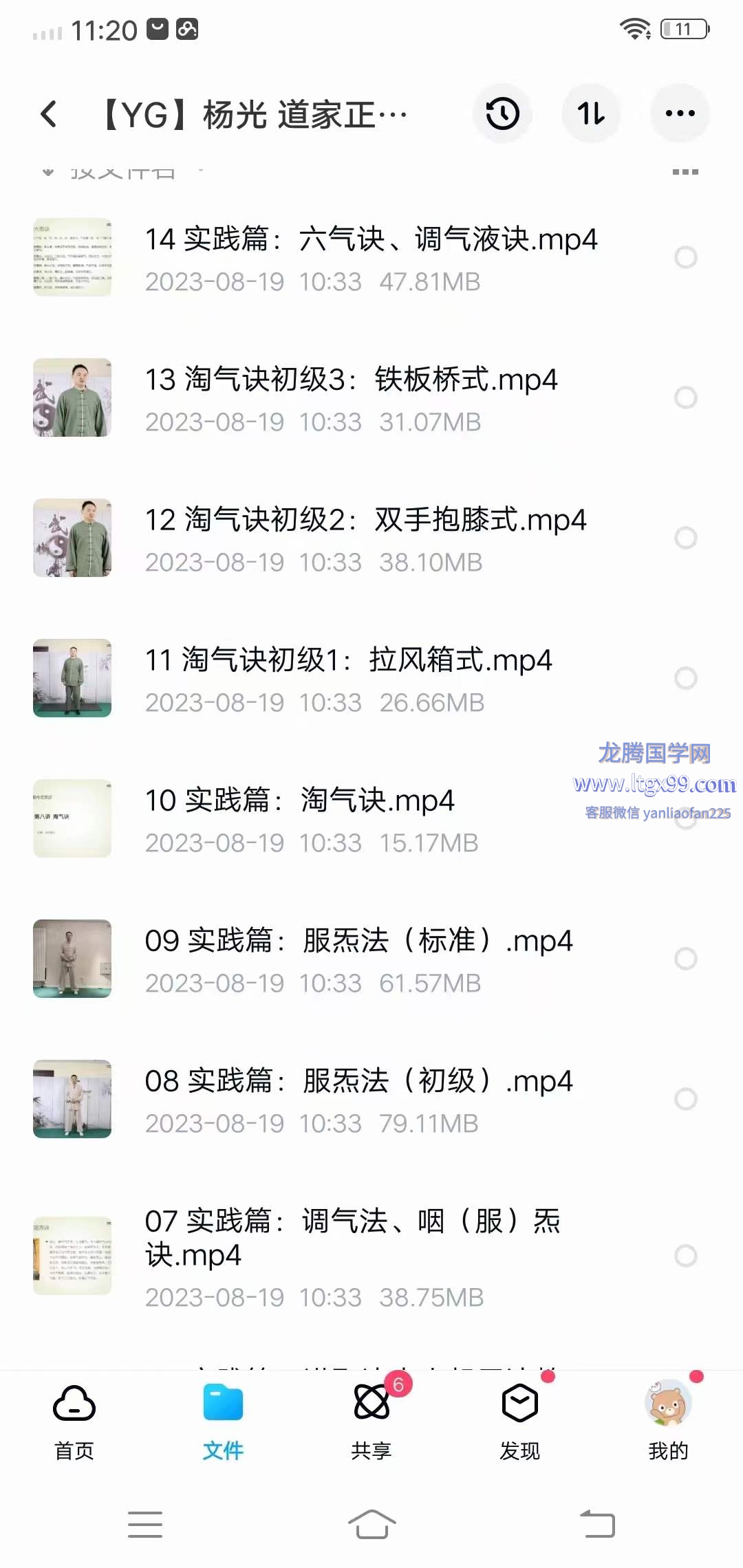Open the transfer list arrows icon
Image resolution: width=743 pixels, height=1568 pixels.
[x=591, y=114]
